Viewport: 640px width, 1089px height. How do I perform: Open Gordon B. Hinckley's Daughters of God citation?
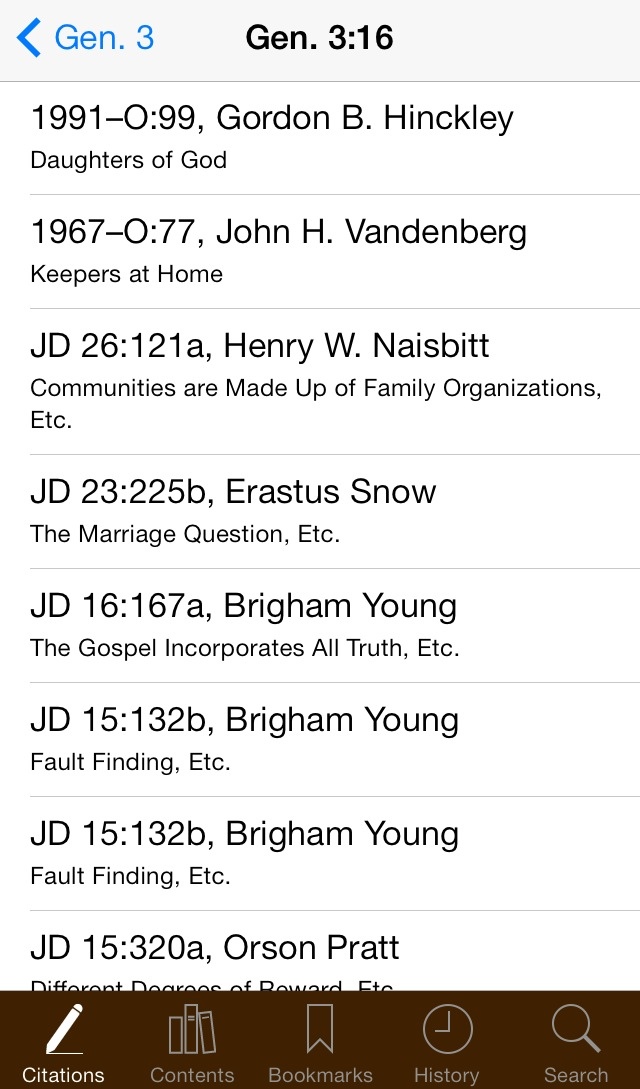320,138
